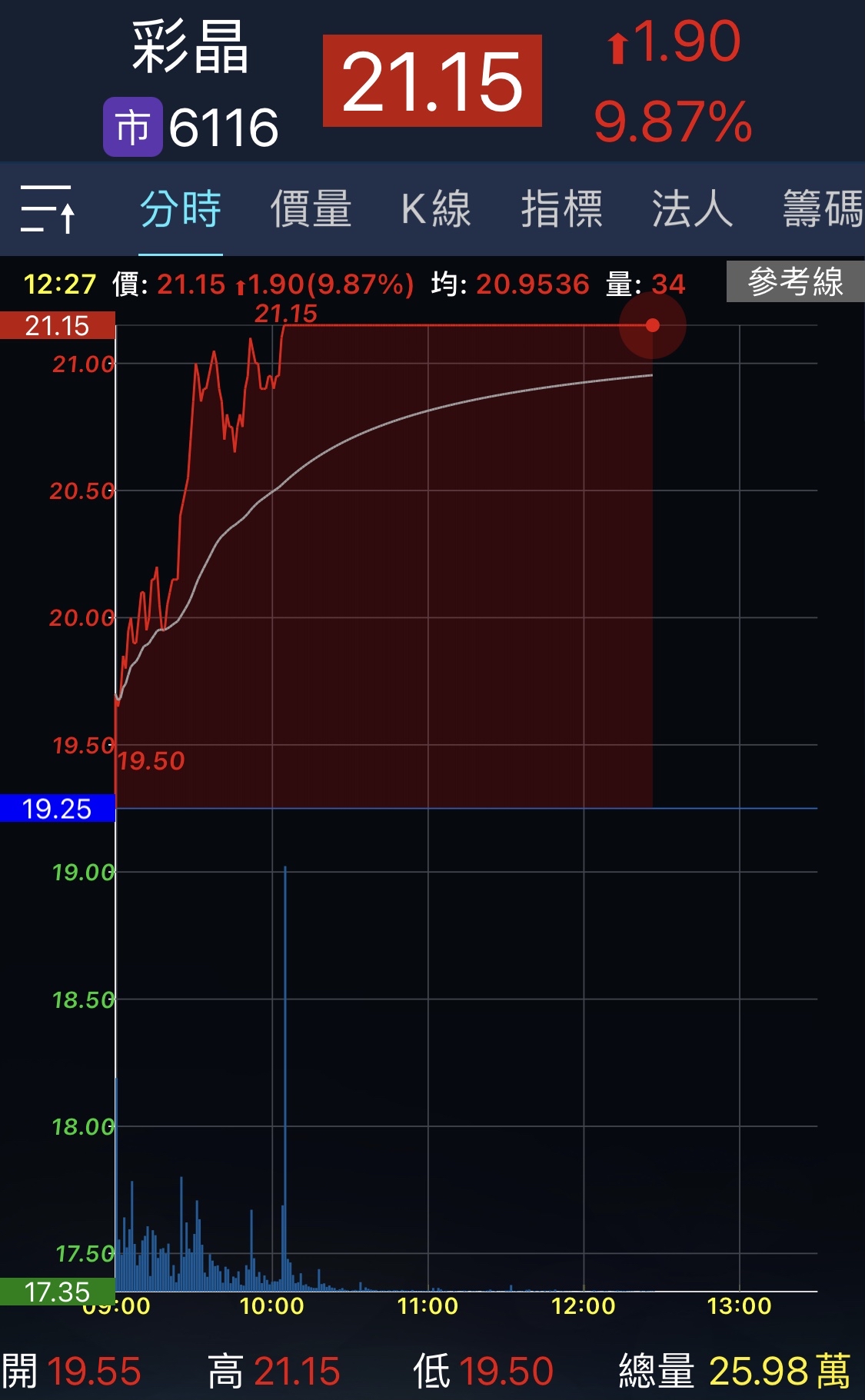Switch to the 價量 tab

tap(311, 209)
